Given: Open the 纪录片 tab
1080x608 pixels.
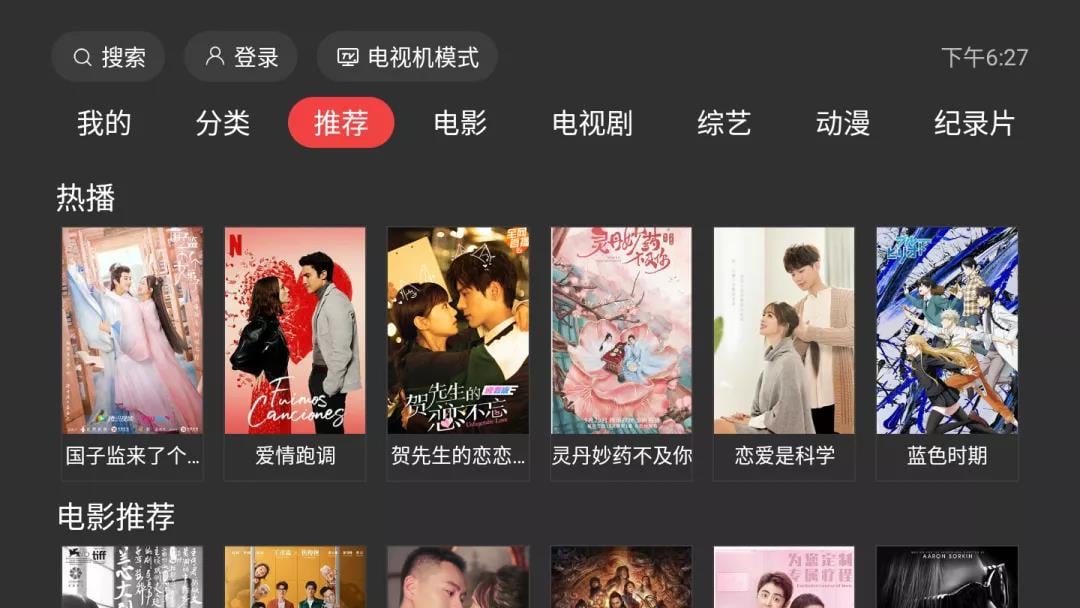Looking at the screenshot, I should point(974,123).
